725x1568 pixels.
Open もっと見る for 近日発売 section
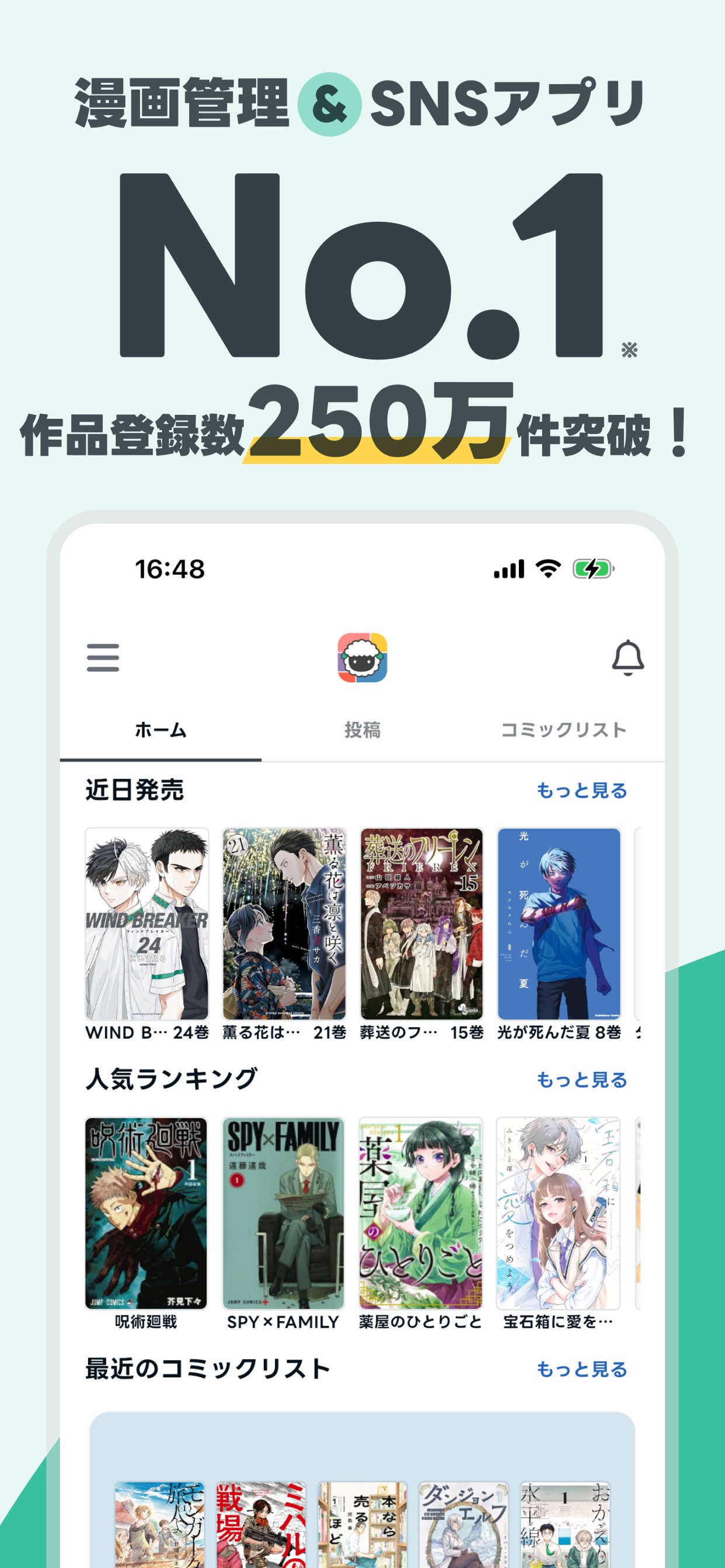(582, 790)
